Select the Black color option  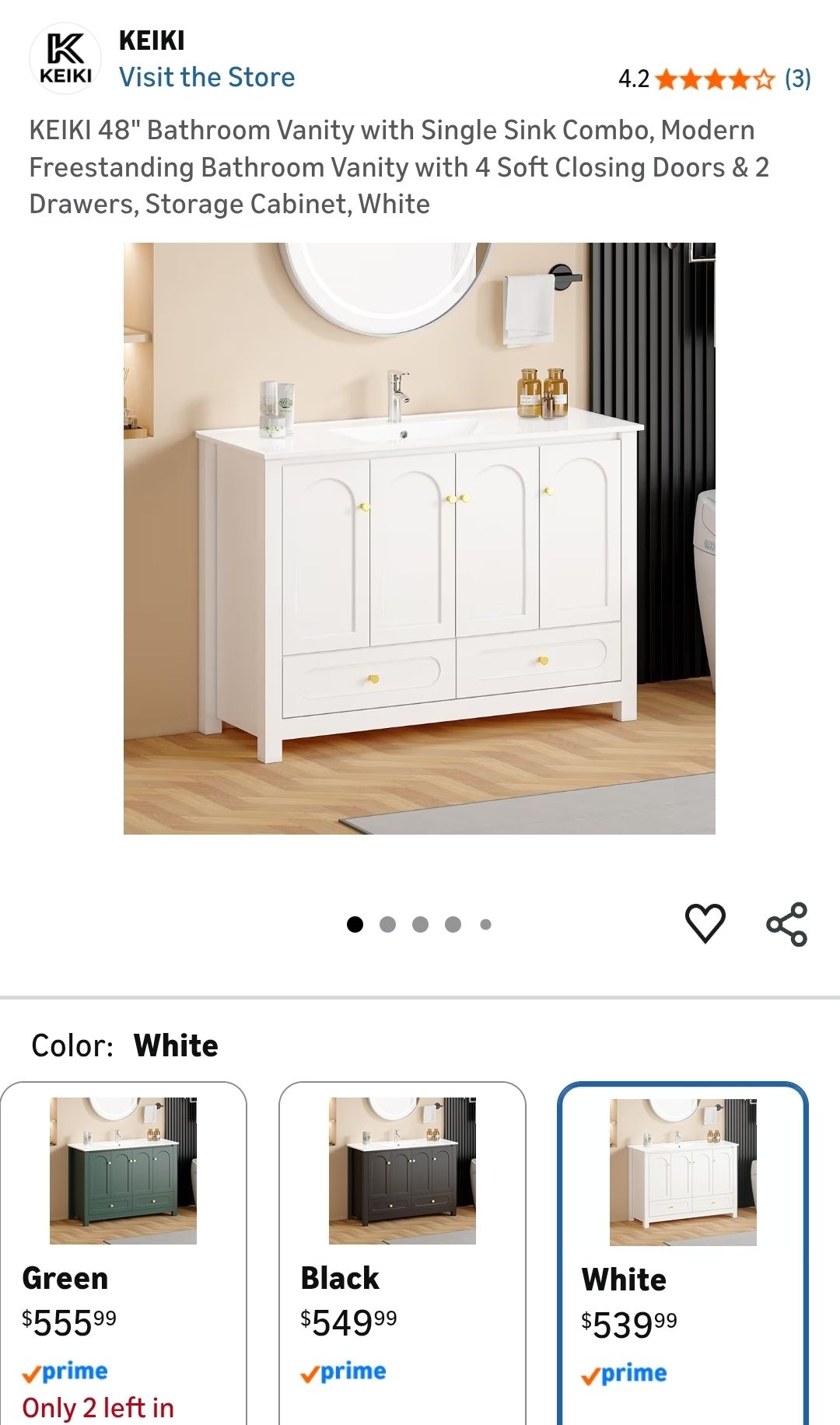[x=402, y=1245]
